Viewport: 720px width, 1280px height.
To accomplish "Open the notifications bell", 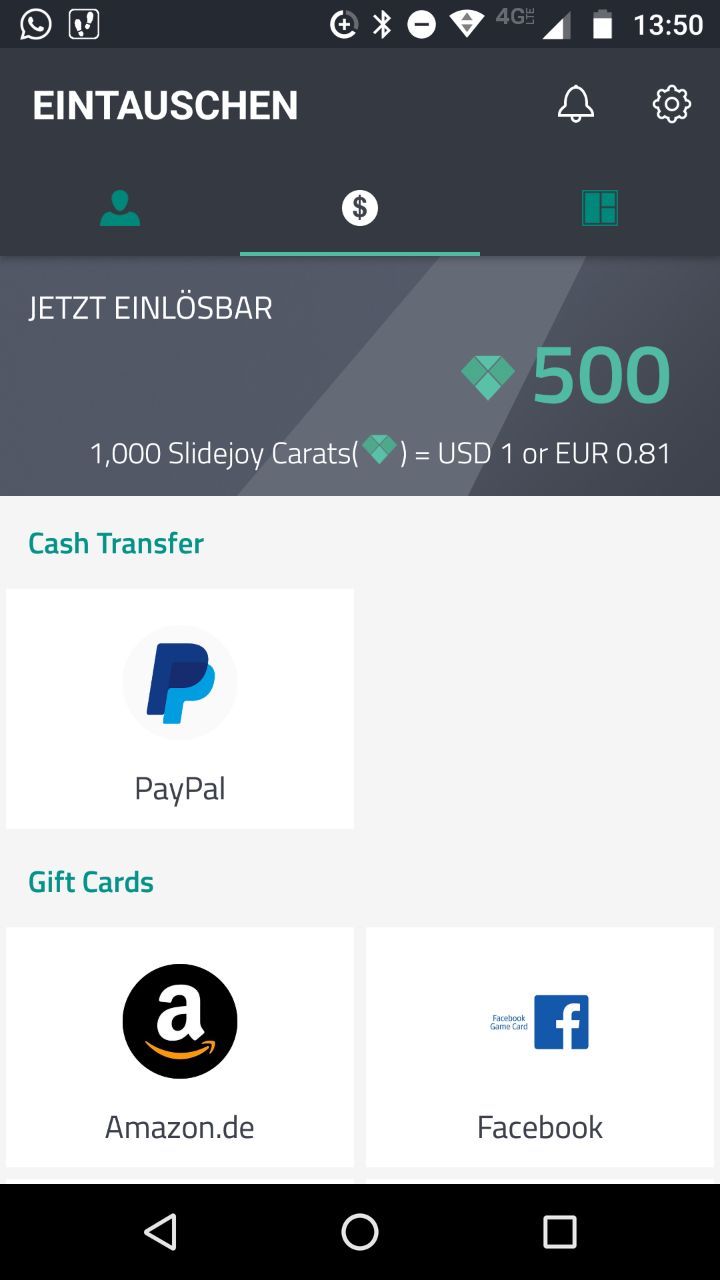I will coord(576,104).
